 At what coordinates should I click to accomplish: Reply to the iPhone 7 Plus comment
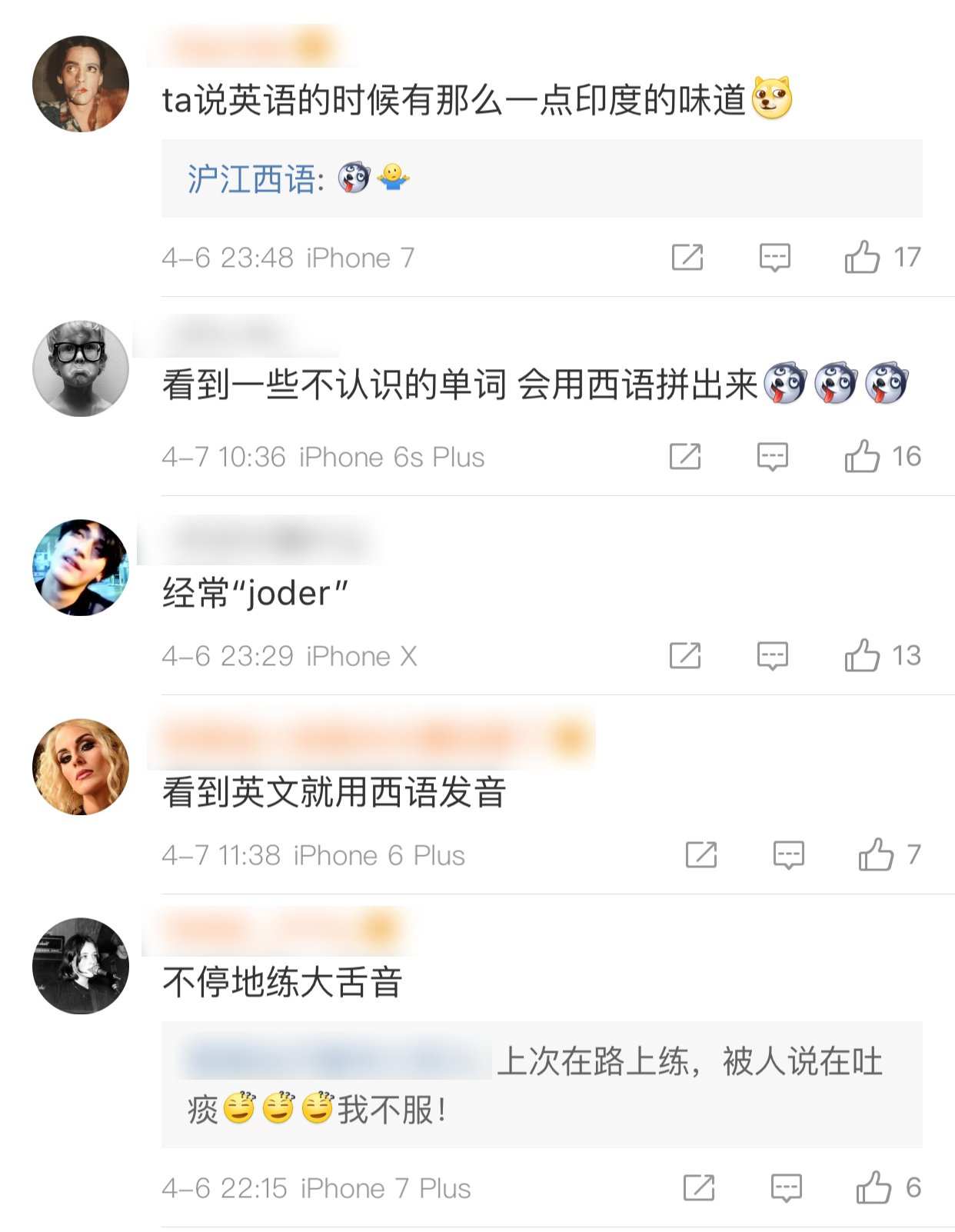pos(786,1188)
